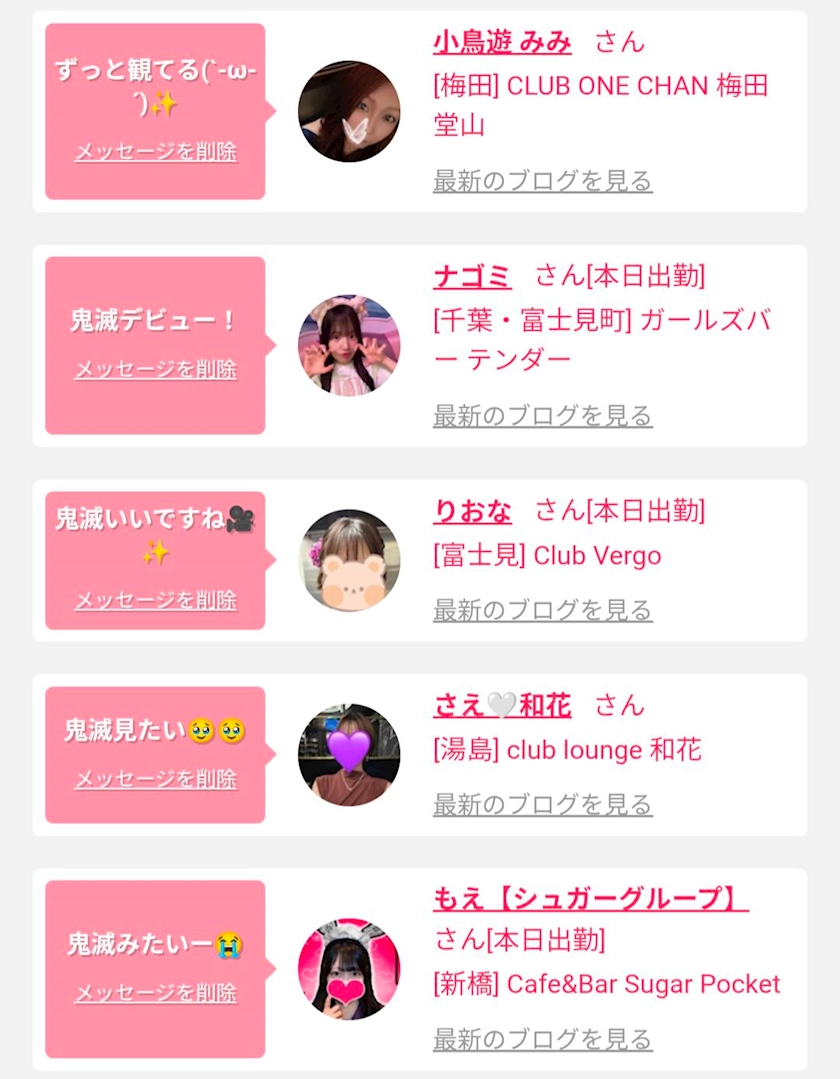Delete the 鬼滅みたいー message
840x1079 pixels.
tap(155, 992)
